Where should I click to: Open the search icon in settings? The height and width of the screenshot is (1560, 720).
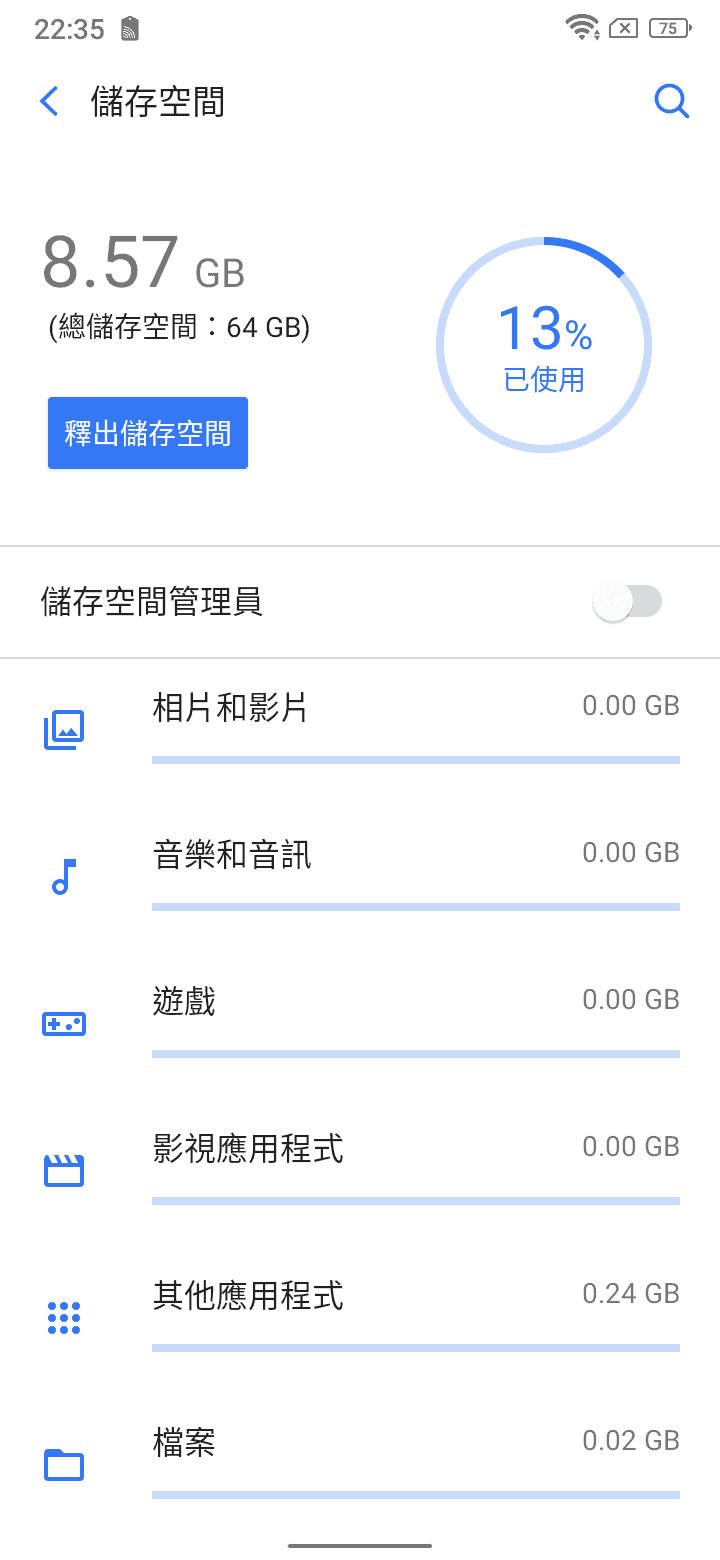[x=671, y=101]
